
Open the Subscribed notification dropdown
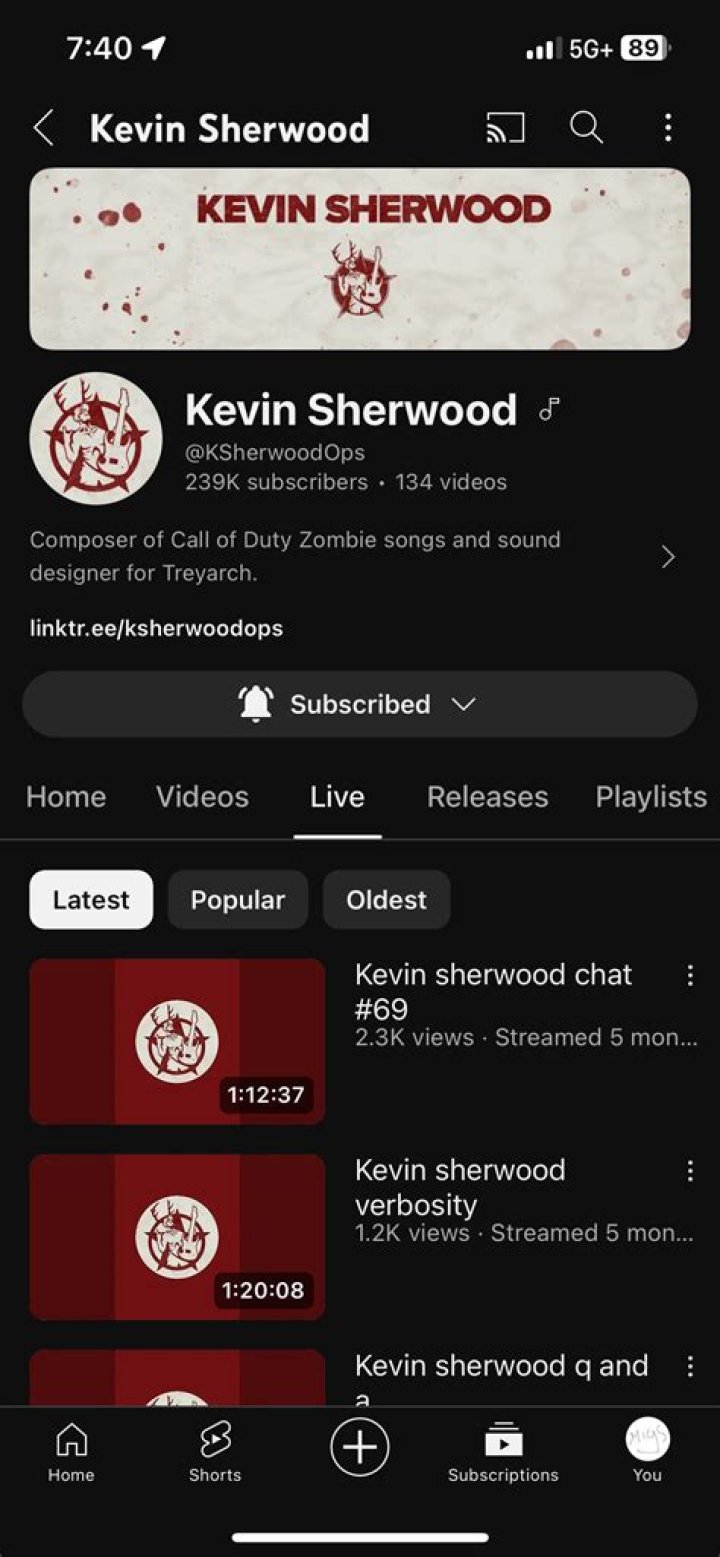(x=360, y=704)
